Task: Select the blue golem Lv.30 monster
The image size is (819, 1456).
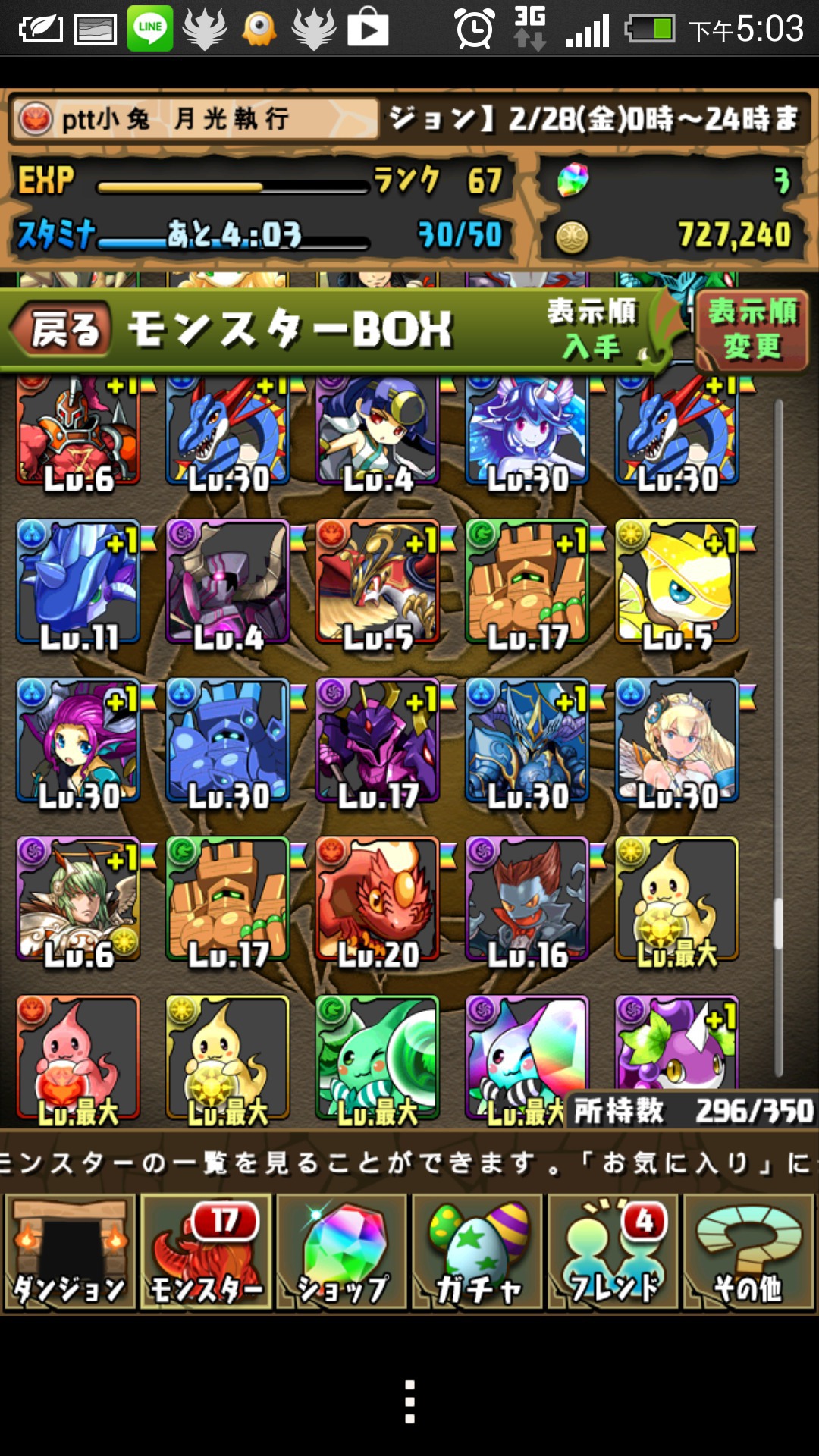Action: tap(228, 741)
